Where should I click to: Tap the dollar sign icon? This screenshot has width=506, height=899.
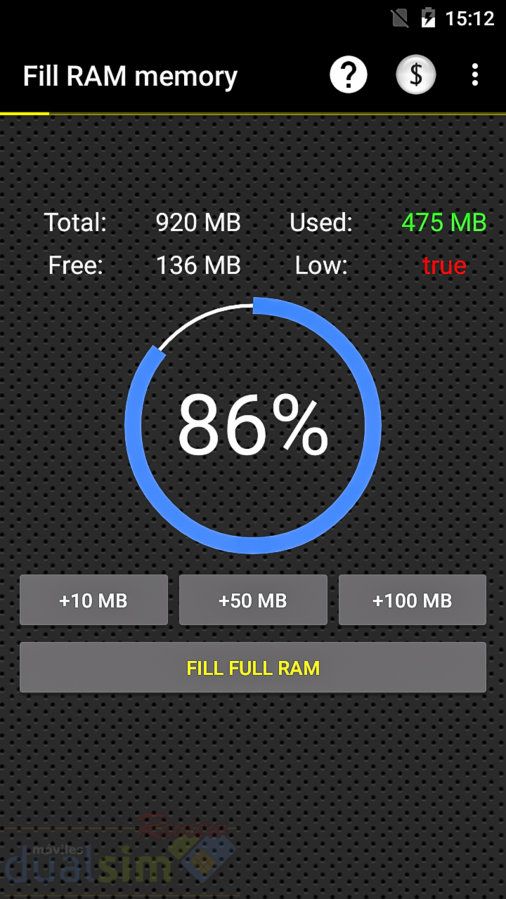click(416, 75)
